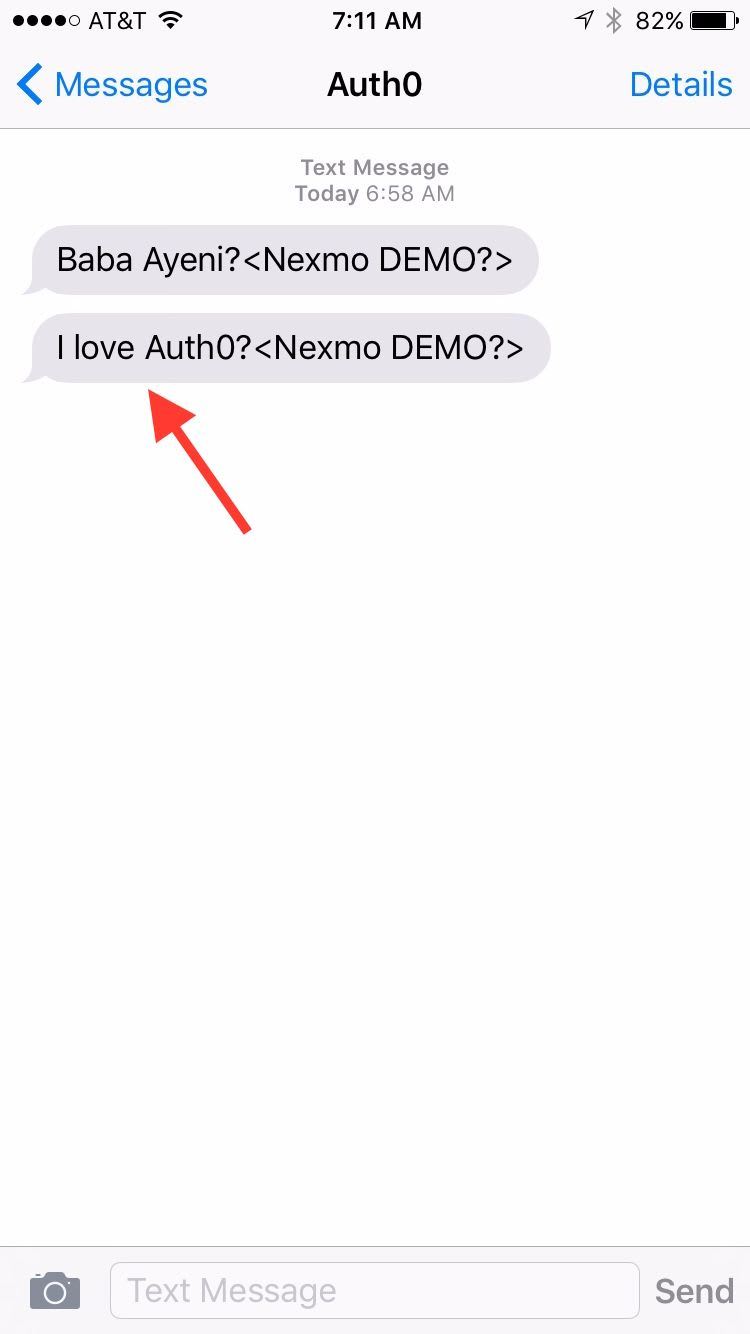Open Details for Auth0 conversation
750x1334 pixels.
[x=681, y=85]
